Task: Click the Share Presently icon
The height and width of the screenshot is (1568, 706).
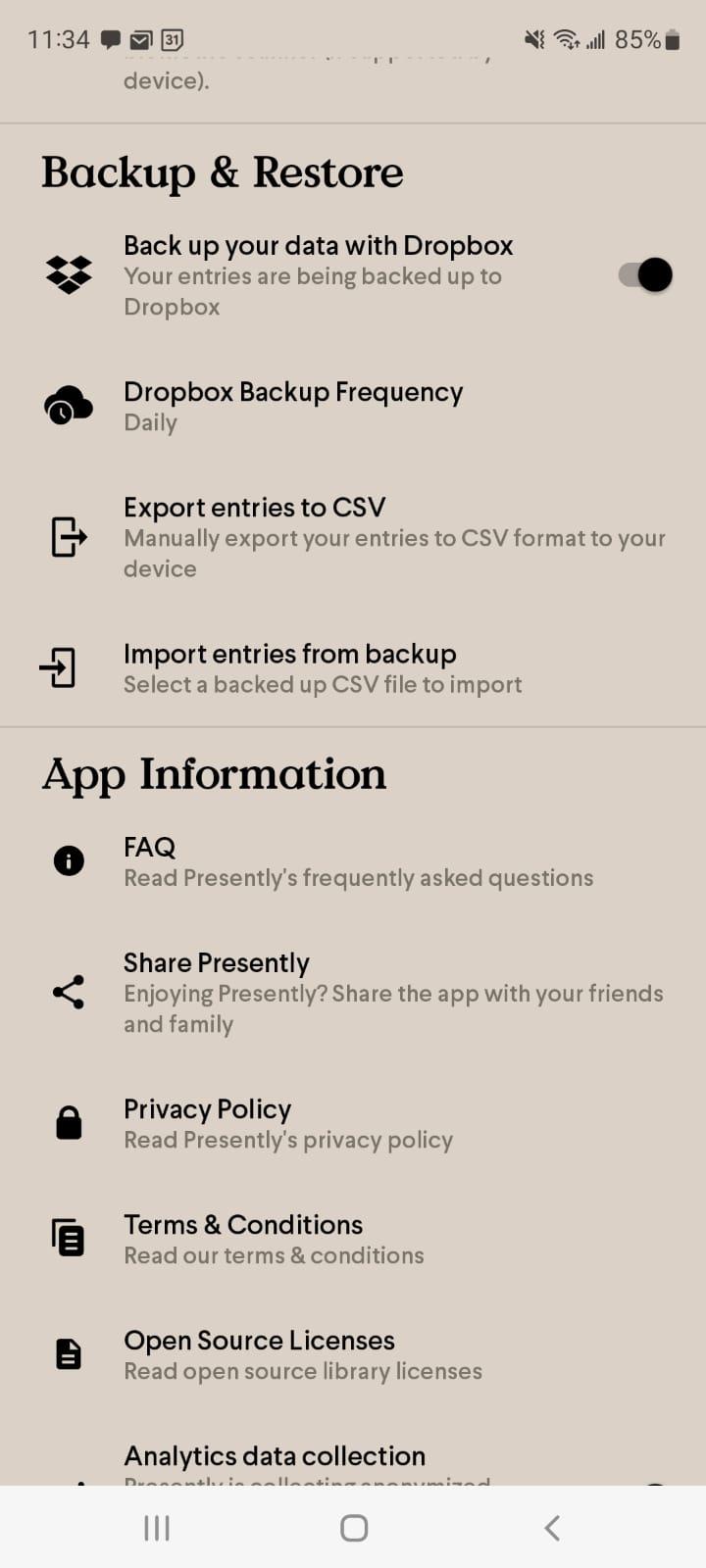Action: [x=67, y=993]
